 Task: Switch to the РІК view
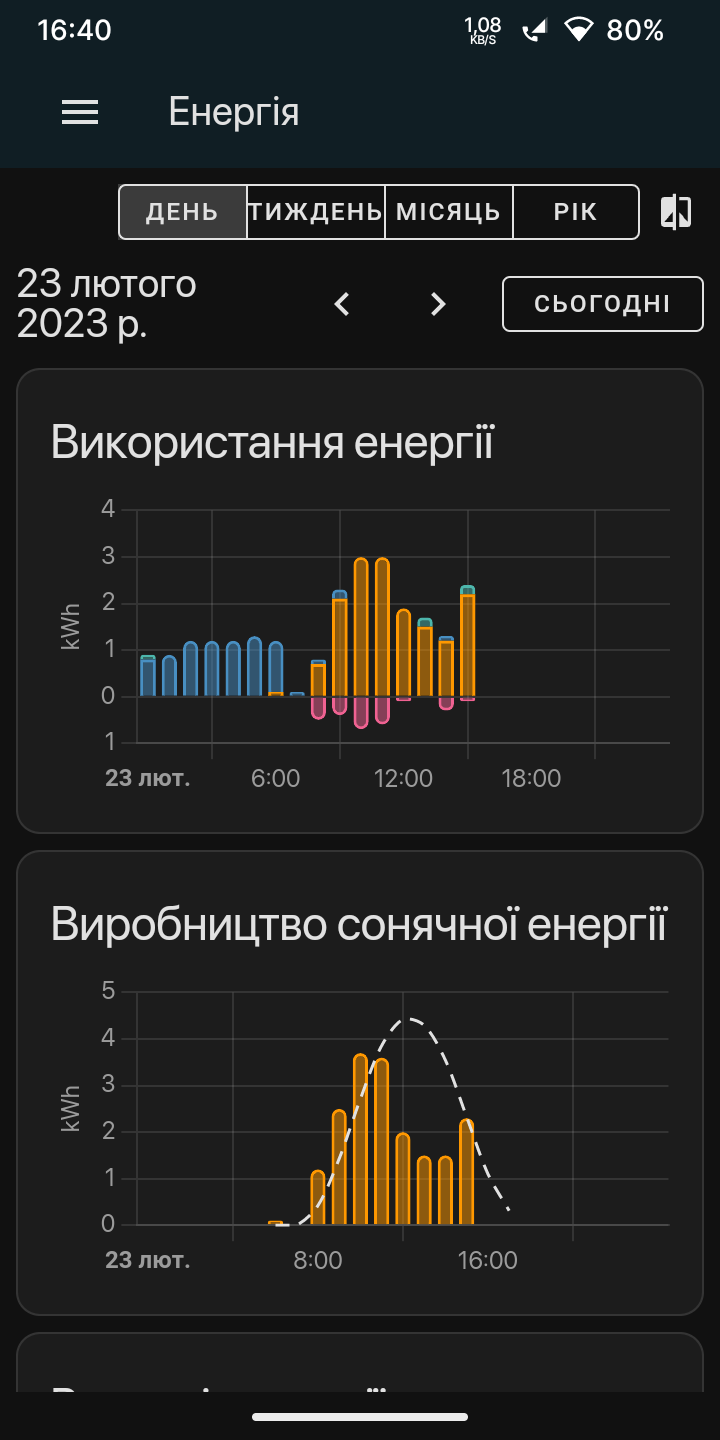[x=576, y=212]
